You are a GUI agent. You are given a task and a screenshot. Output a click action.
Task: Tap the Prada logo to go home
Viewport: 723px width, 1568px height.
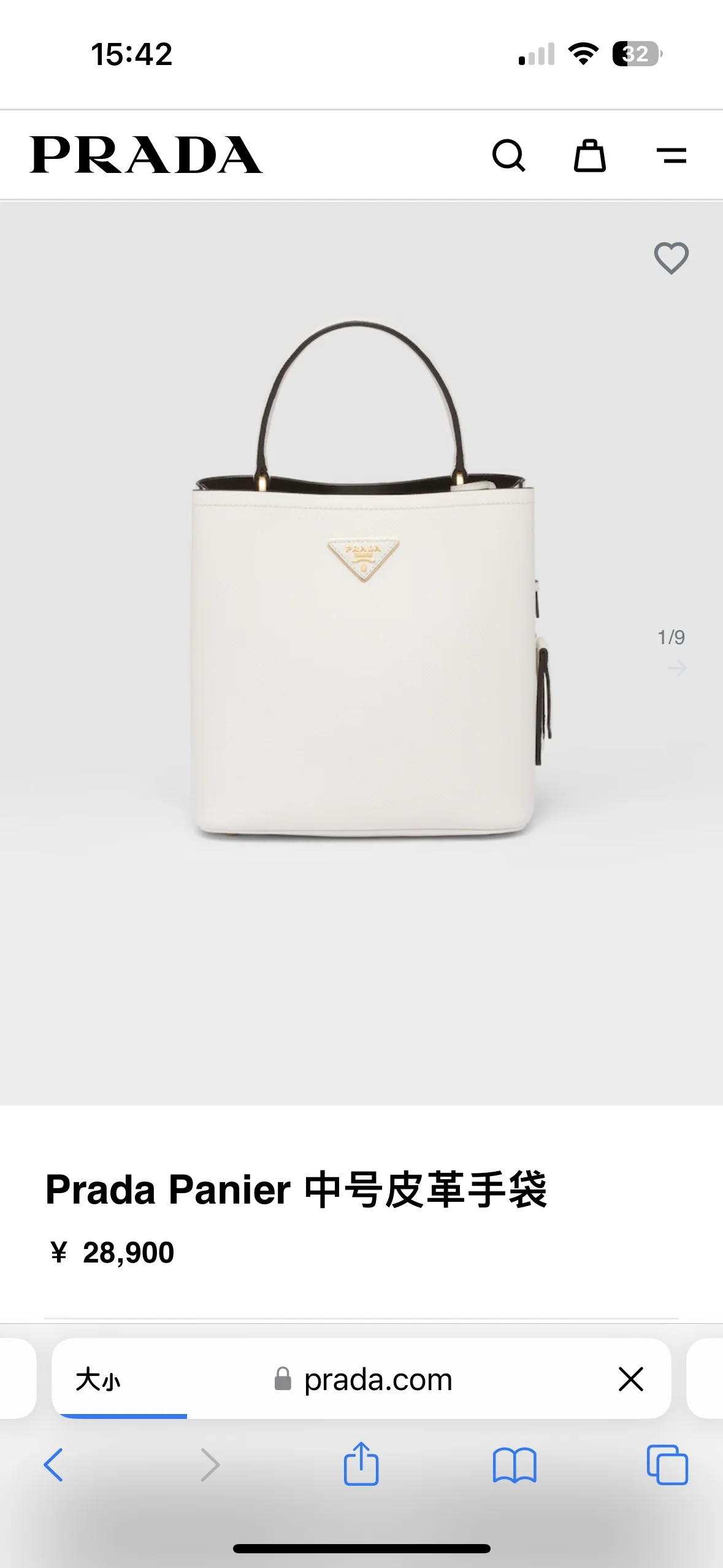click(146, 155)
